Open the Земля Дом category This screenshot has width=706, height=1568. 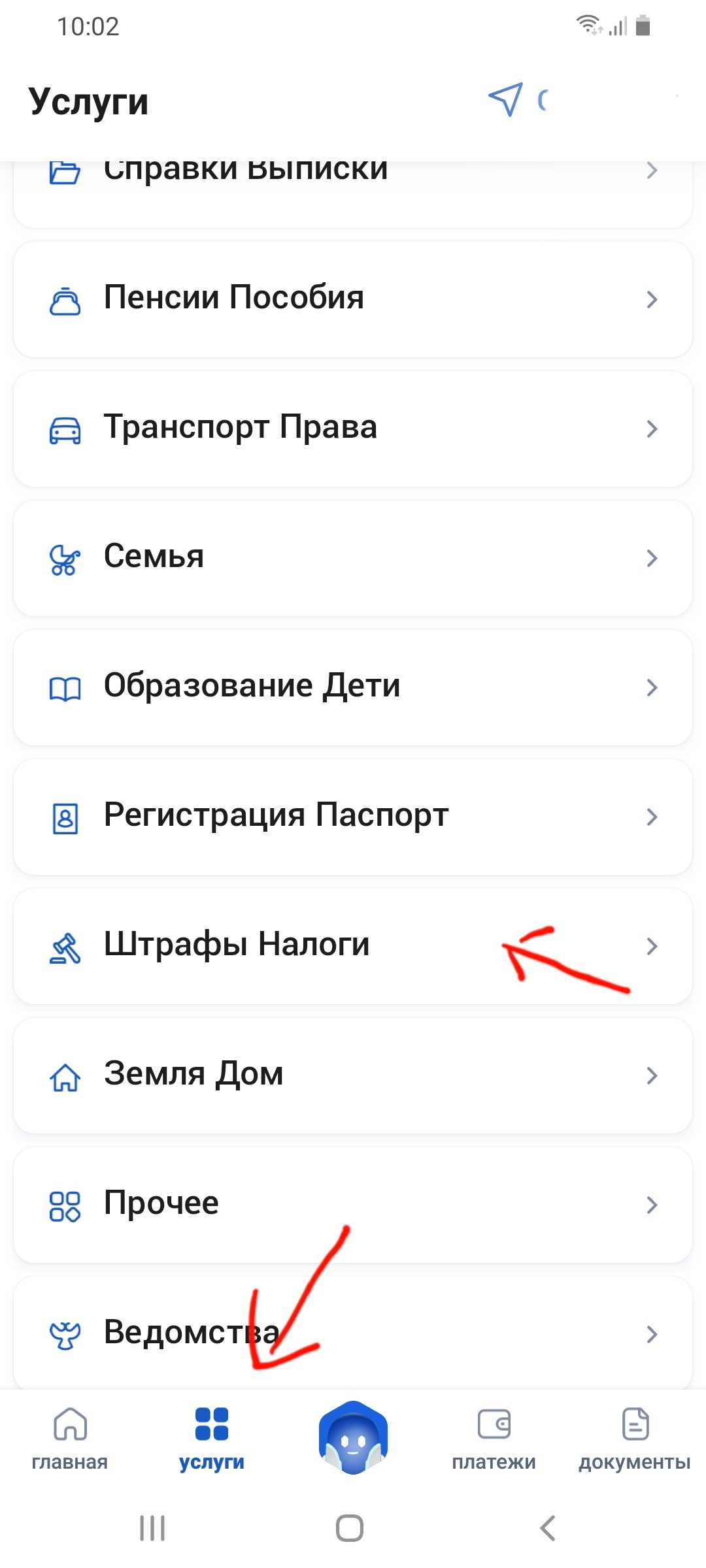click(x=353, y=1075)
